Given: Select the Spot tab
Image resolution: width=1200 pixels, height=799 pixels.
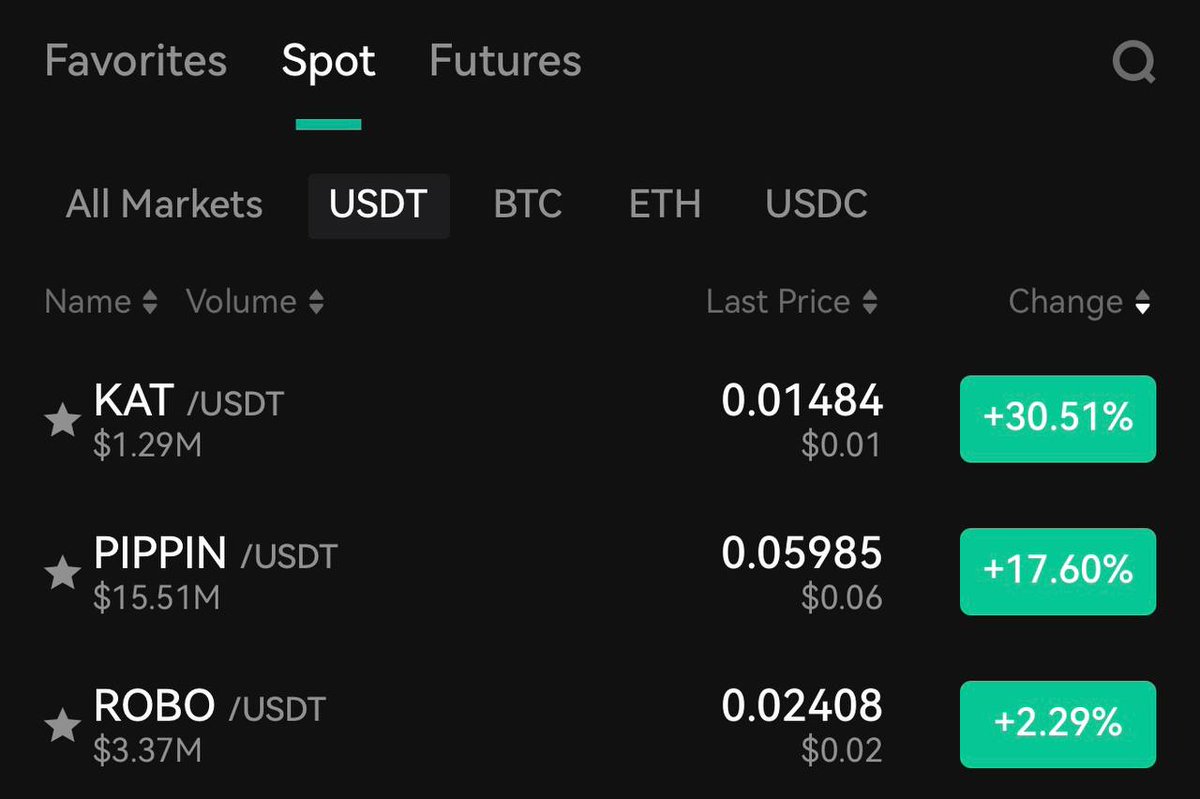Looking at the screenshot, I should (x=328, y=62).
